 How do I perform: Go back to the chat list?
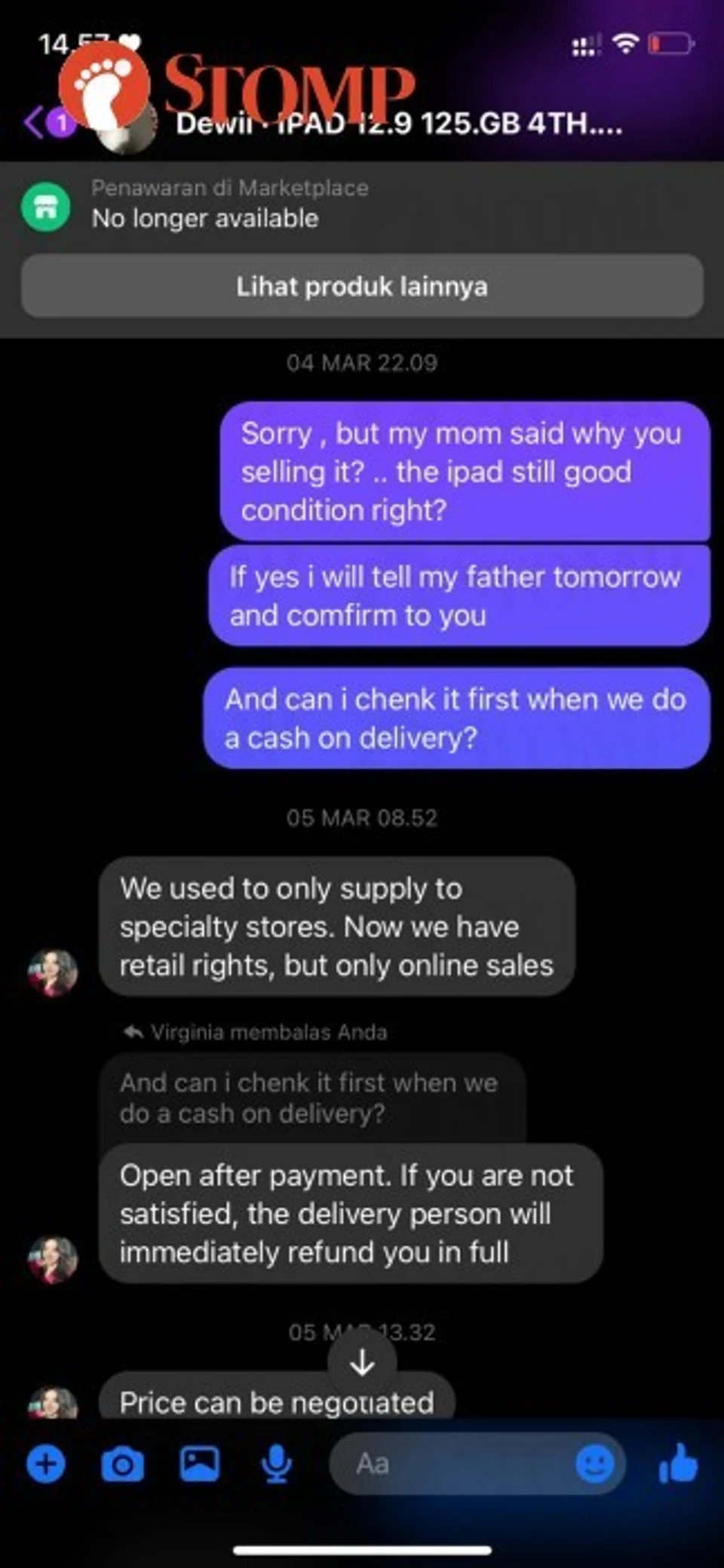(x=34, y=122)
